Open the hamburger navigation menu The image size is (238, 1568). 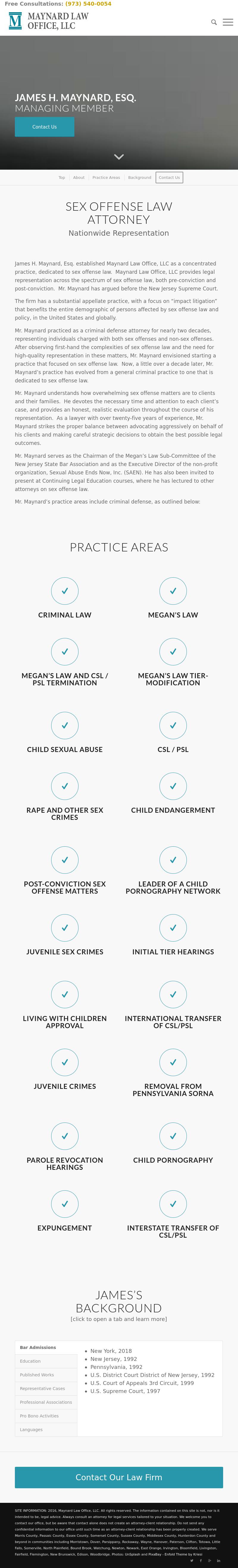[x=228, y=22]
